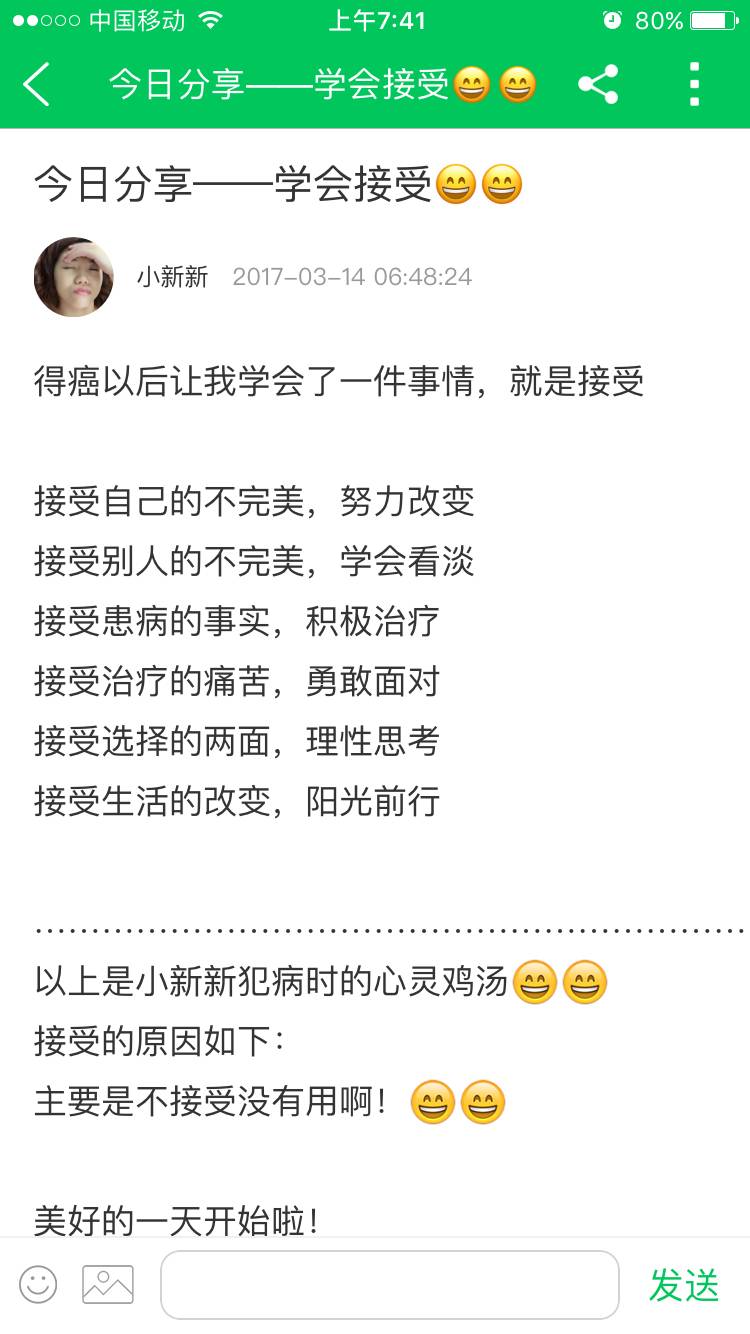Tap the username 小新新
The width and height of the screenshot is (750, 1334).
coord(172,277)
